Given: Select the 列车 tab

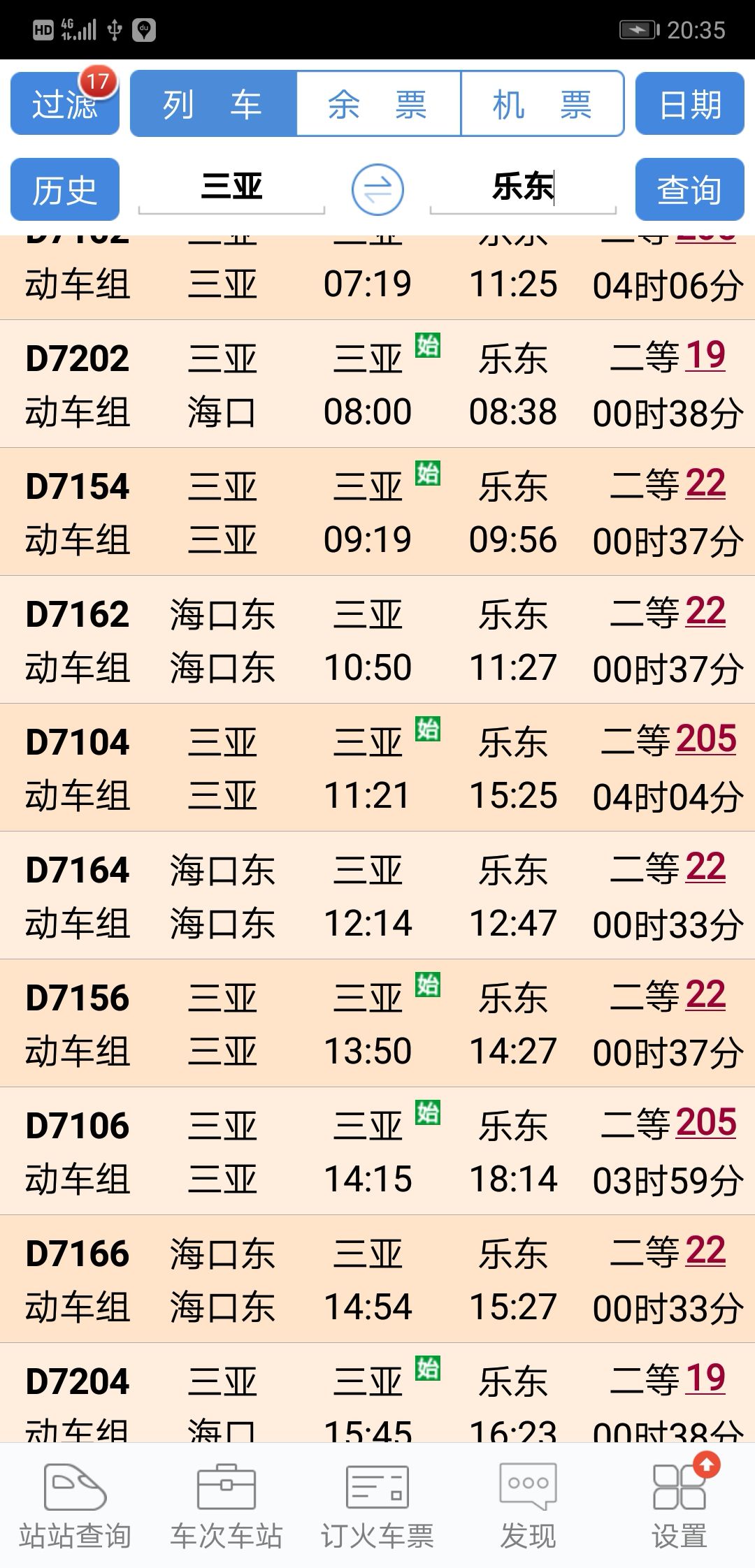Looking at the screenshot, I should [213, 103].
